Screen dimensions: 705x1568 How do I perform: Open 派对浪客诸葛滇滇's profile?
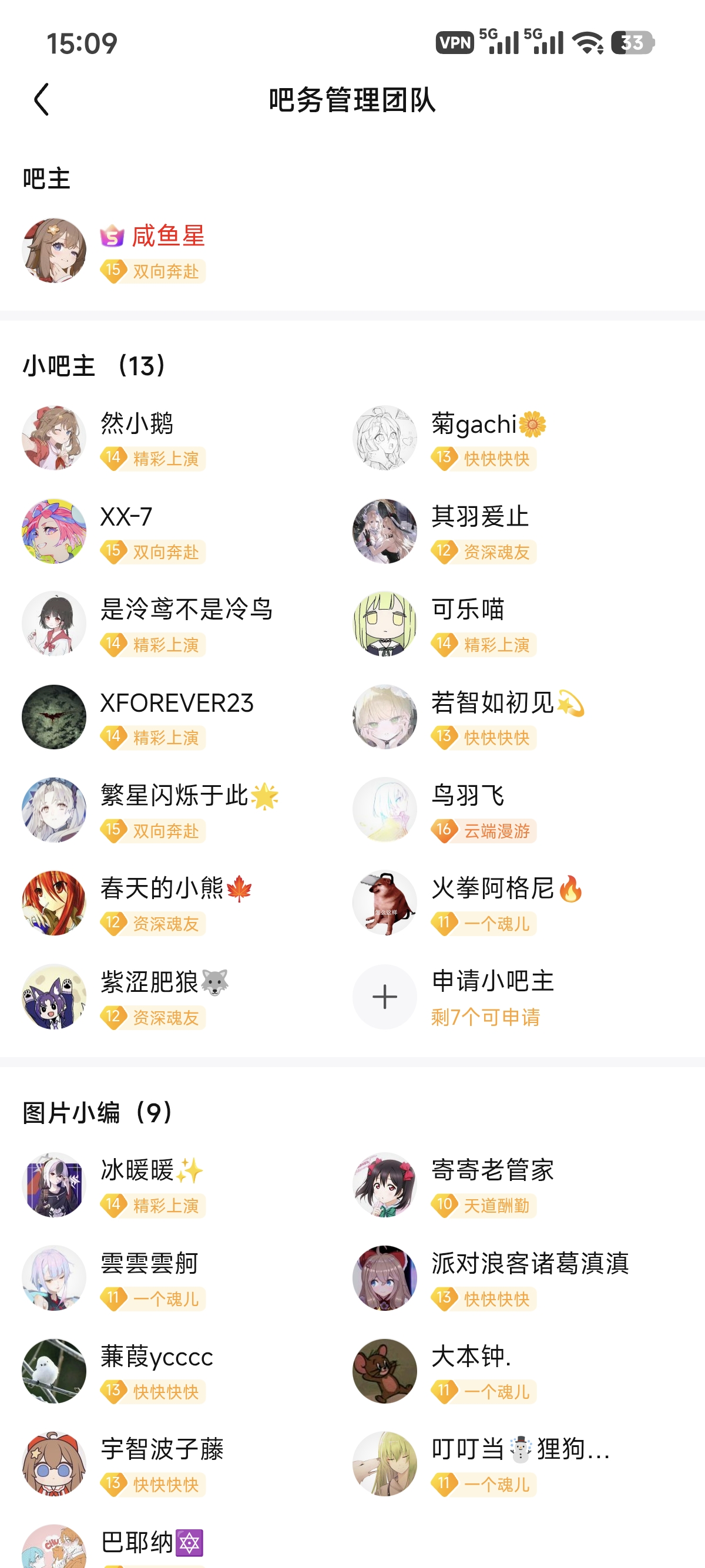point(385,1278)
